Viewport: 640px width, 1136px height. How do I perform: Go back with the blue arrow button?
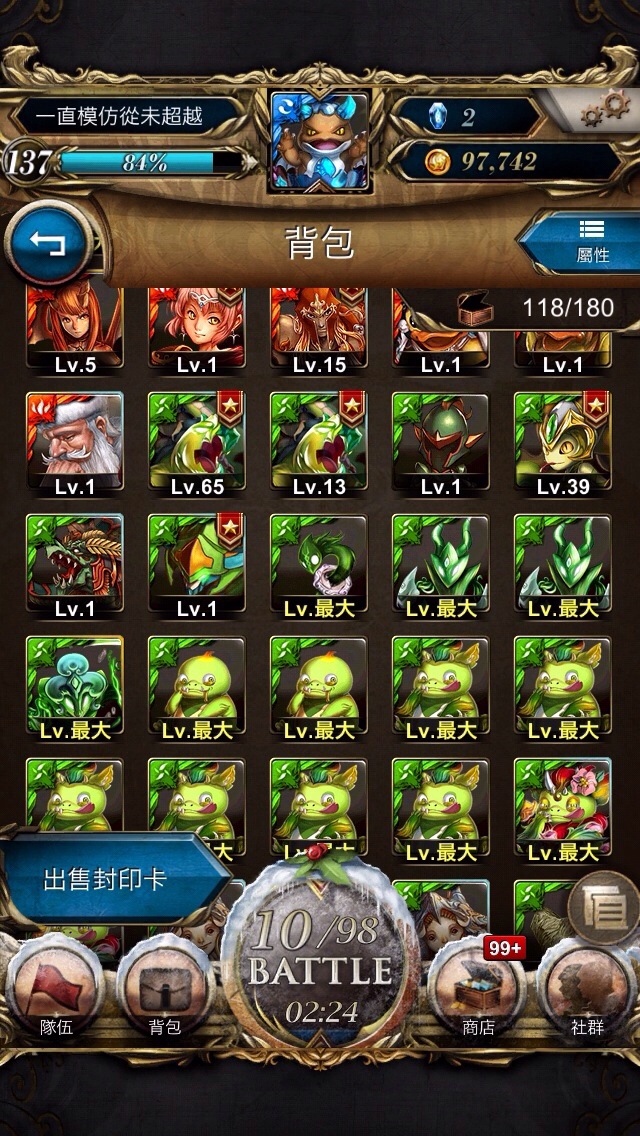(x=47, y=243)
